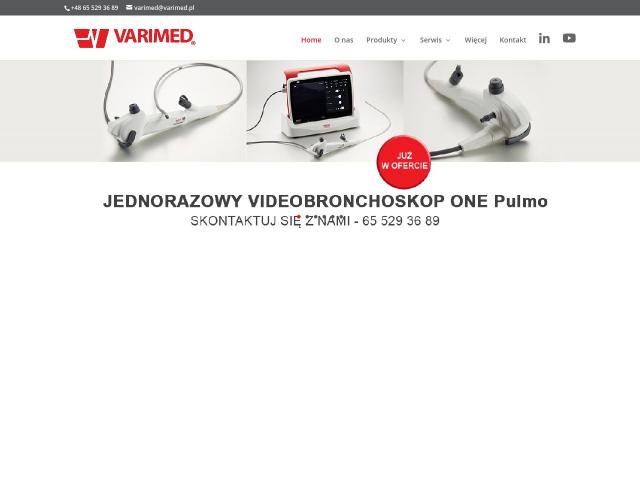640x480 pixels.
Task: Expand the Produkty dropdown menu
Action: pos(385,40)
